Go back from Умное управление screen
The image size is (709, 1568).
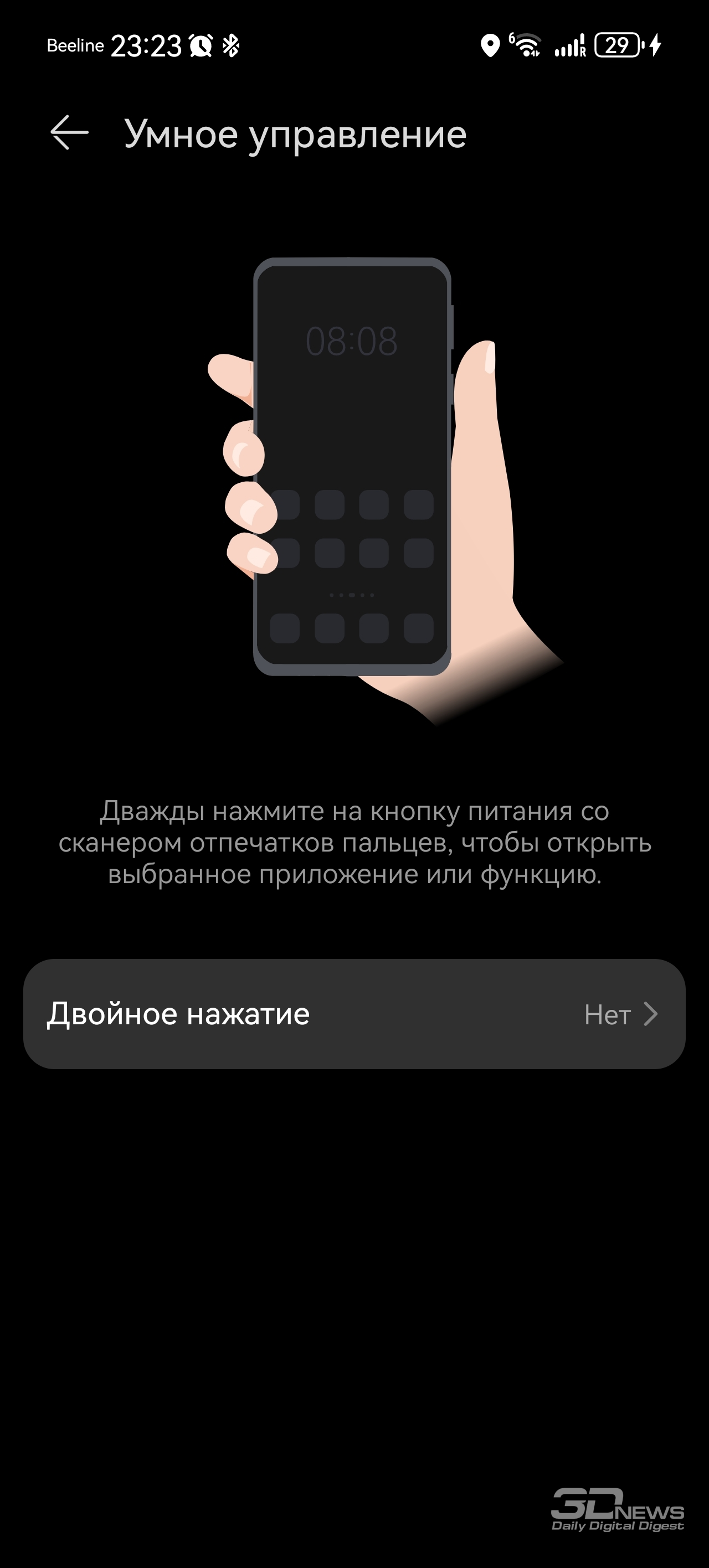coord(69,132)
